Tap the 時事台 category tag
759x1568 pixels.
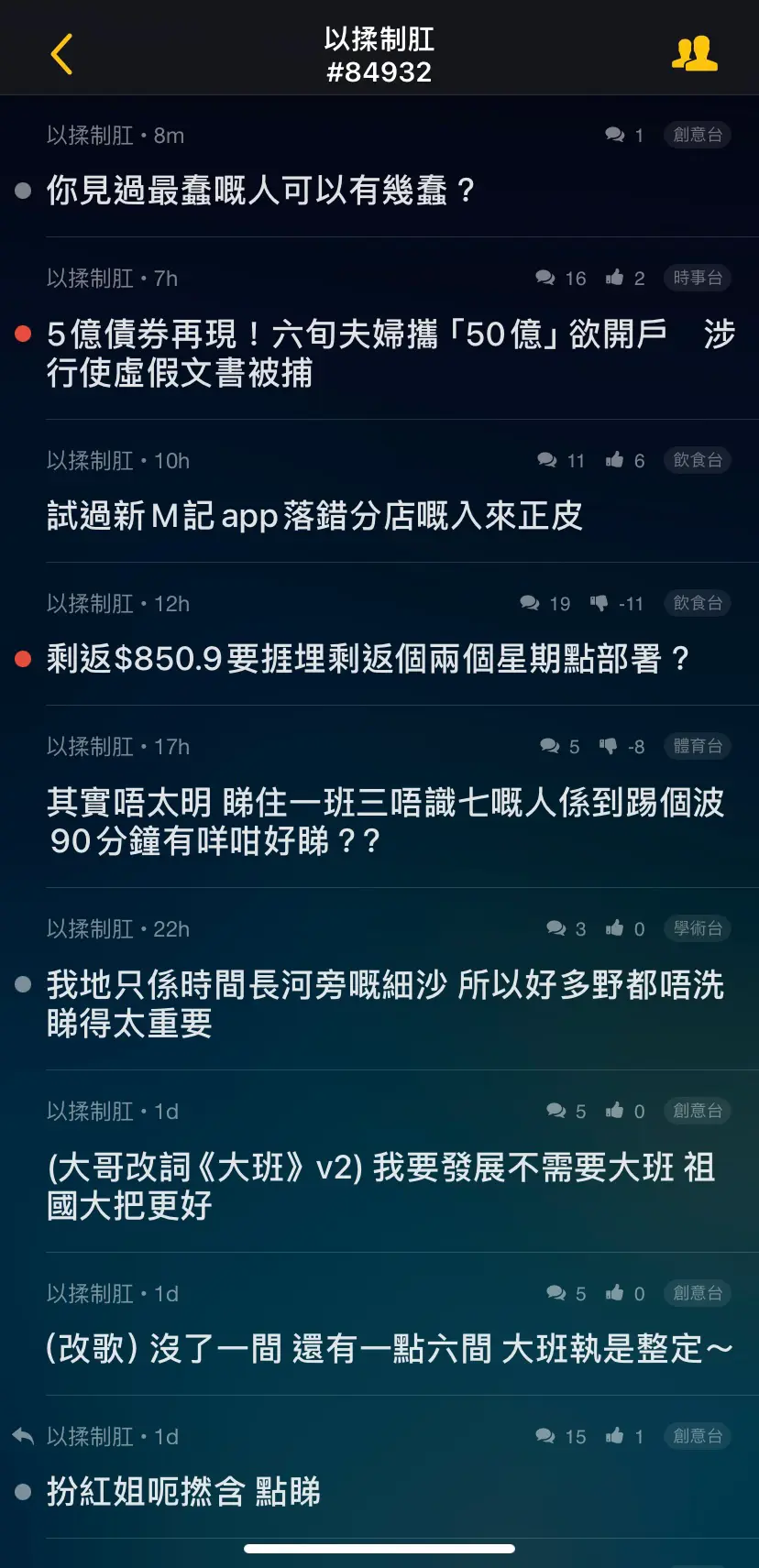[698, 278]
